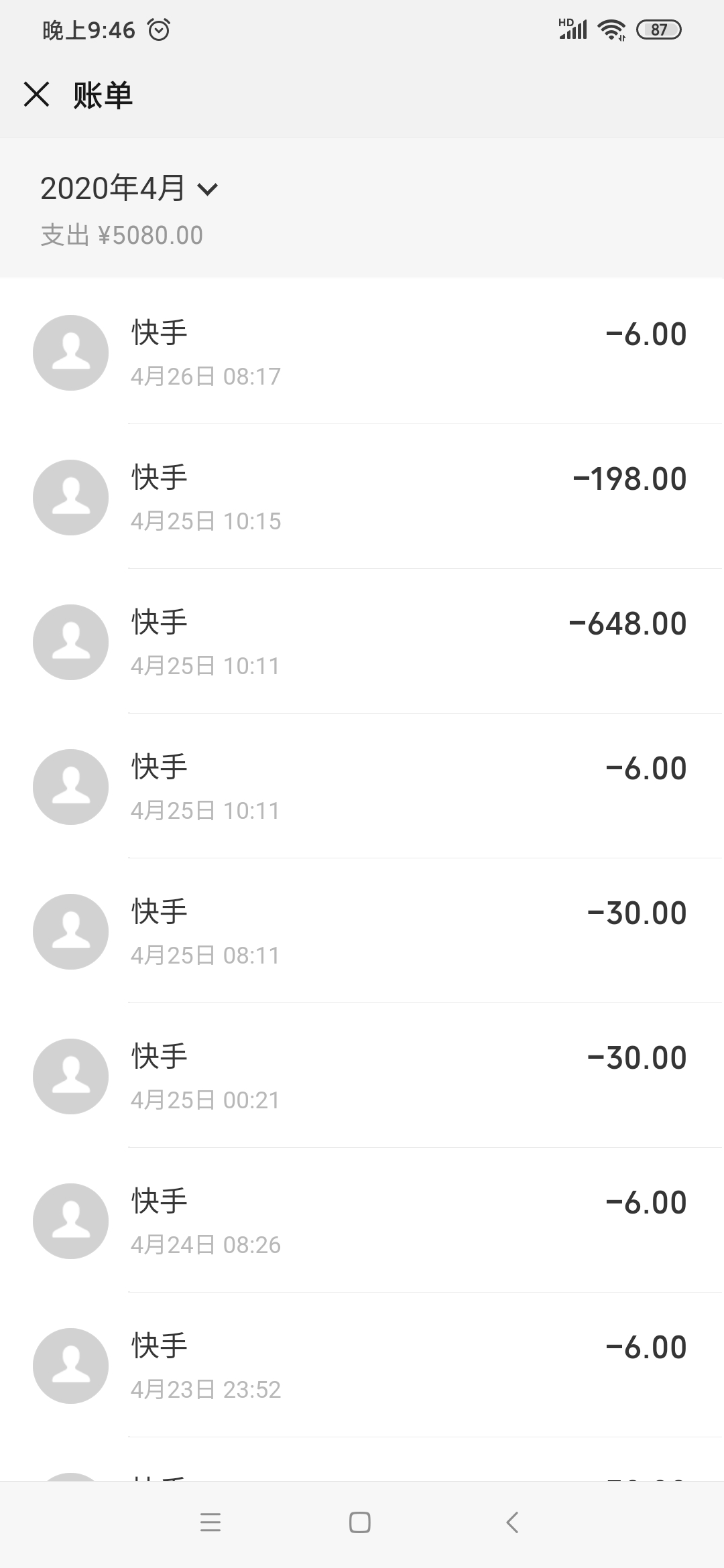Screen dimensions: 724x1568
Task: Tap the system home button
Action: pos(360,1522)
